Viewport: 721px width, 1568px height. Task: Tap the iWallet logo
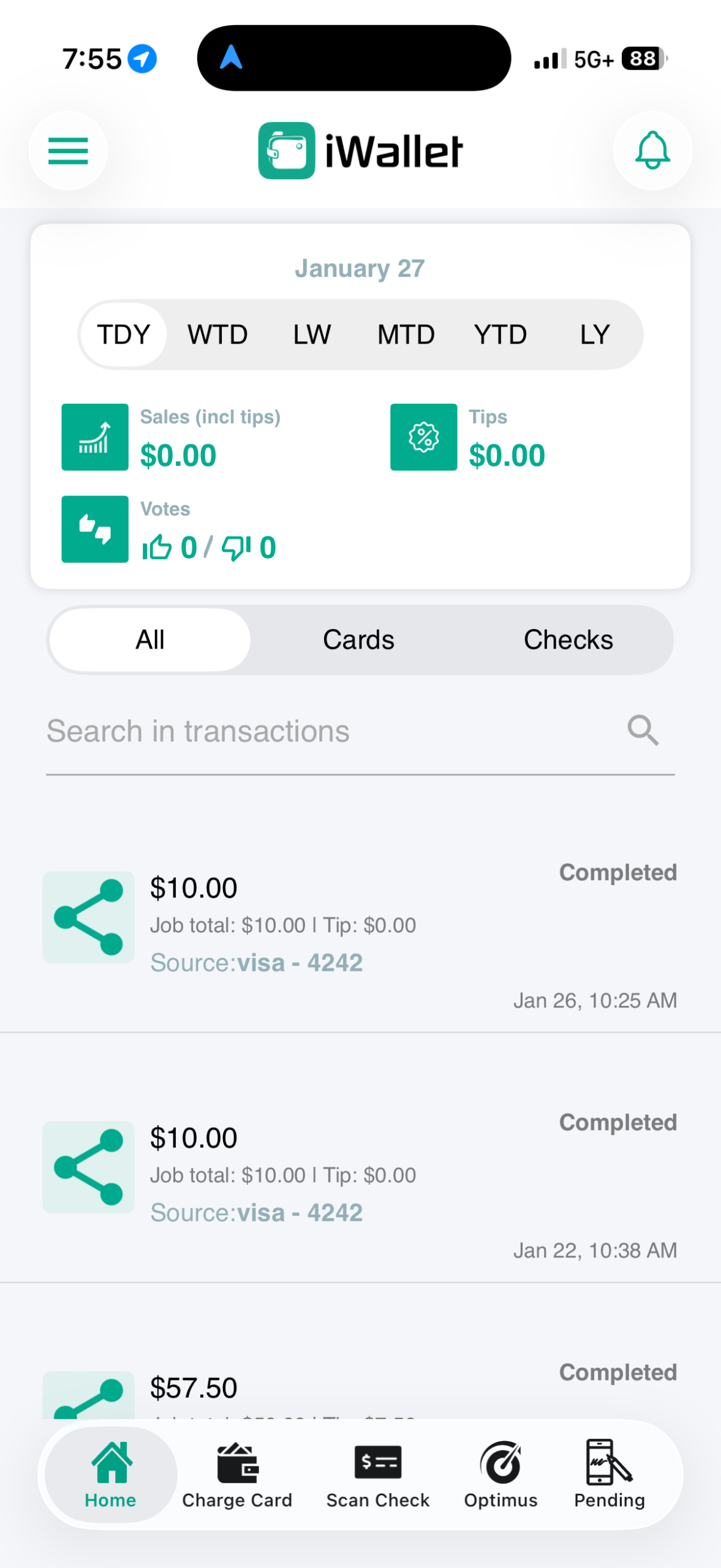click(x=360, y=150)
